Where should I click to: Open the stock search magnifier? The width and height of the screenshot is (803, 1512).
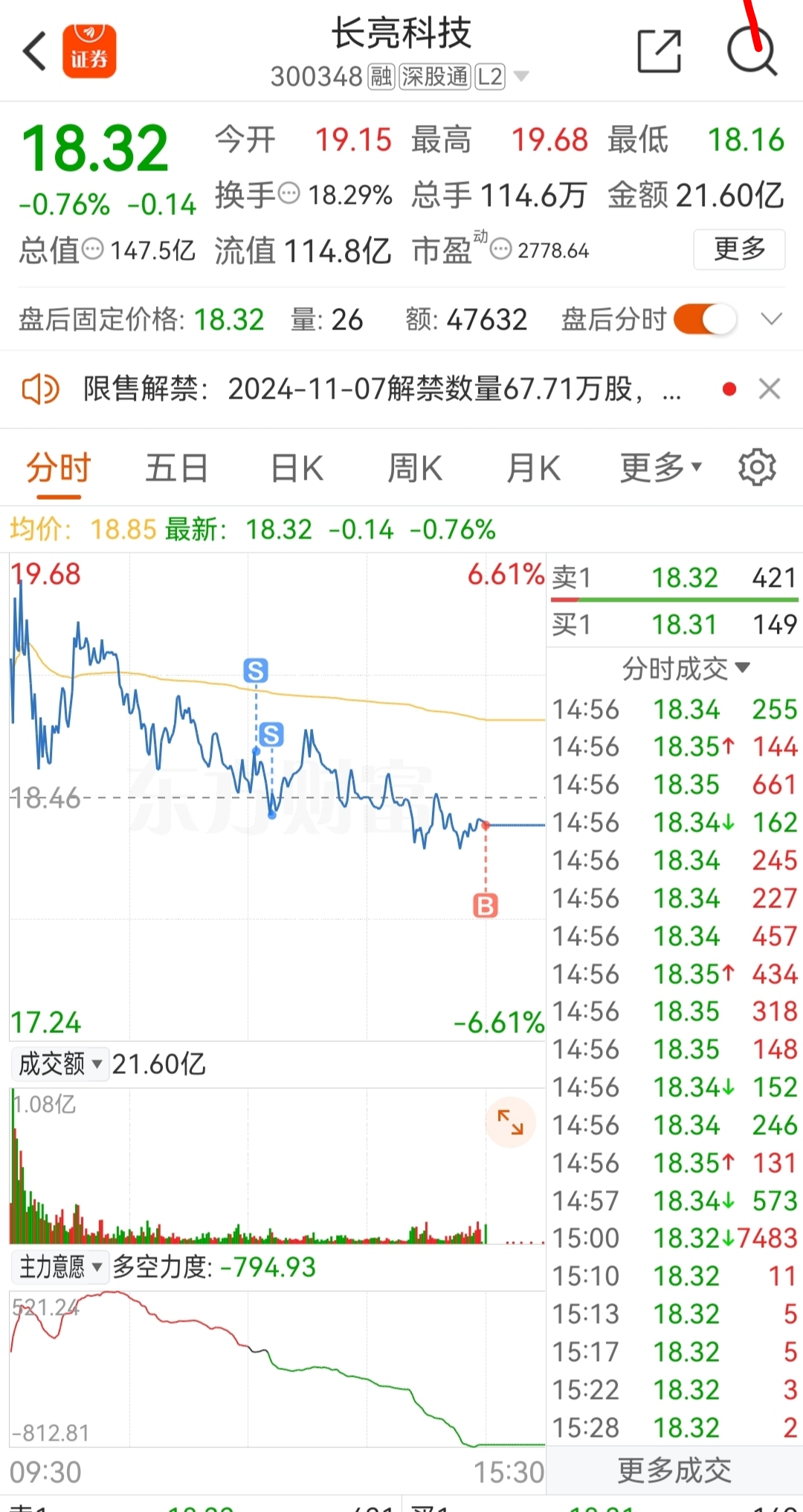(752, 50)
